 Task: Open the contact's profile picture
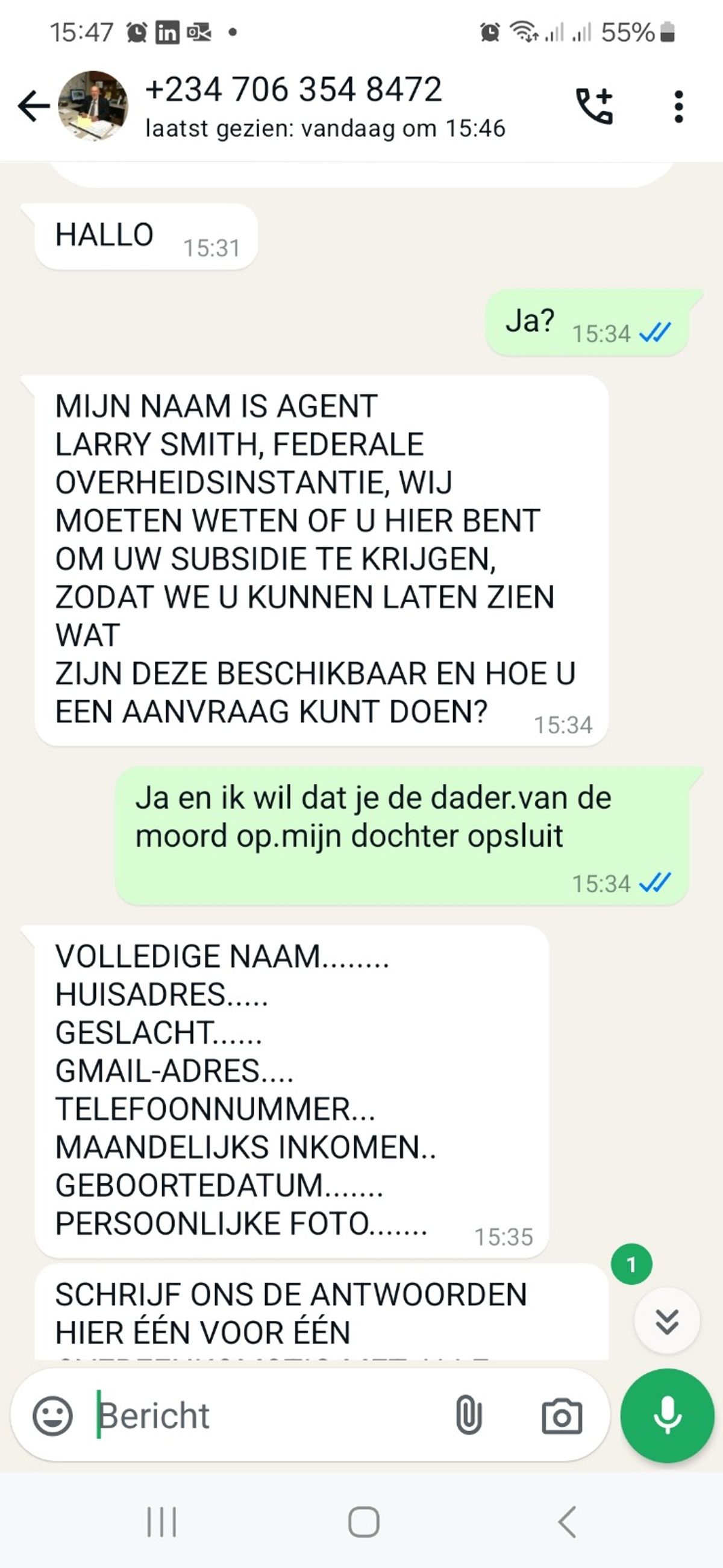[93, 107]
